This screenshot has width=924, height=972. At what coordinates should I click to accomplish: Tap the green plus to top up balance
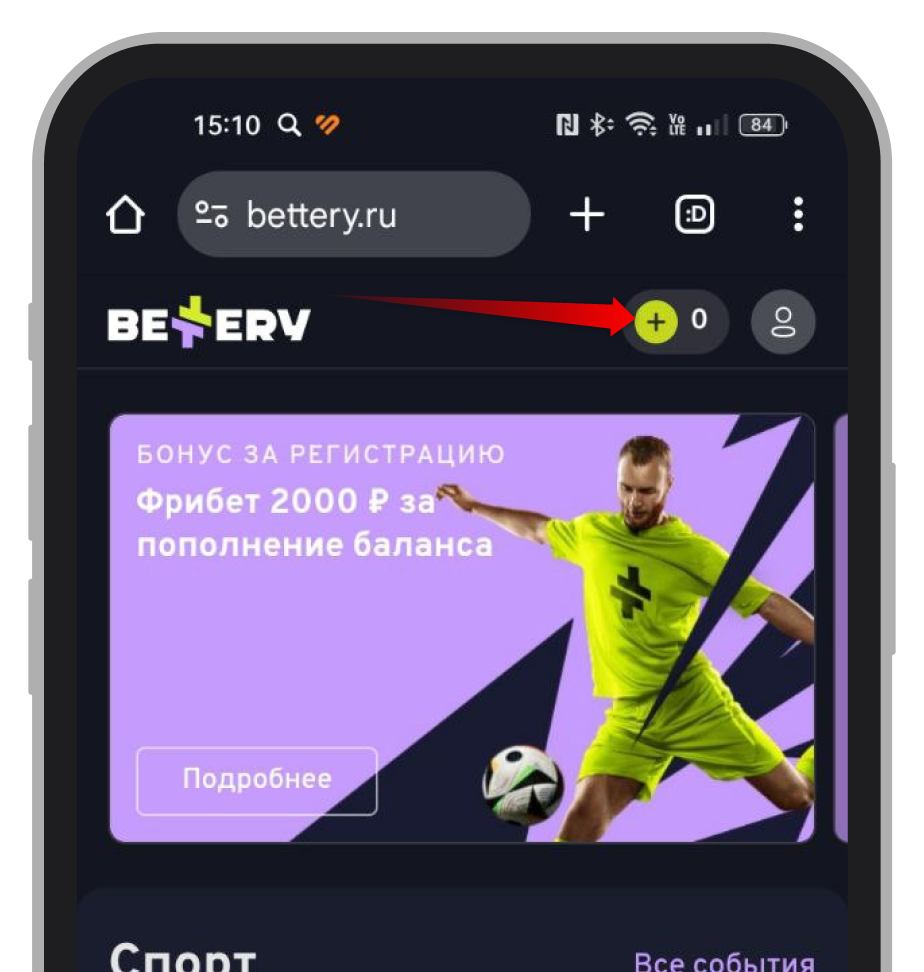pos(656,322)
